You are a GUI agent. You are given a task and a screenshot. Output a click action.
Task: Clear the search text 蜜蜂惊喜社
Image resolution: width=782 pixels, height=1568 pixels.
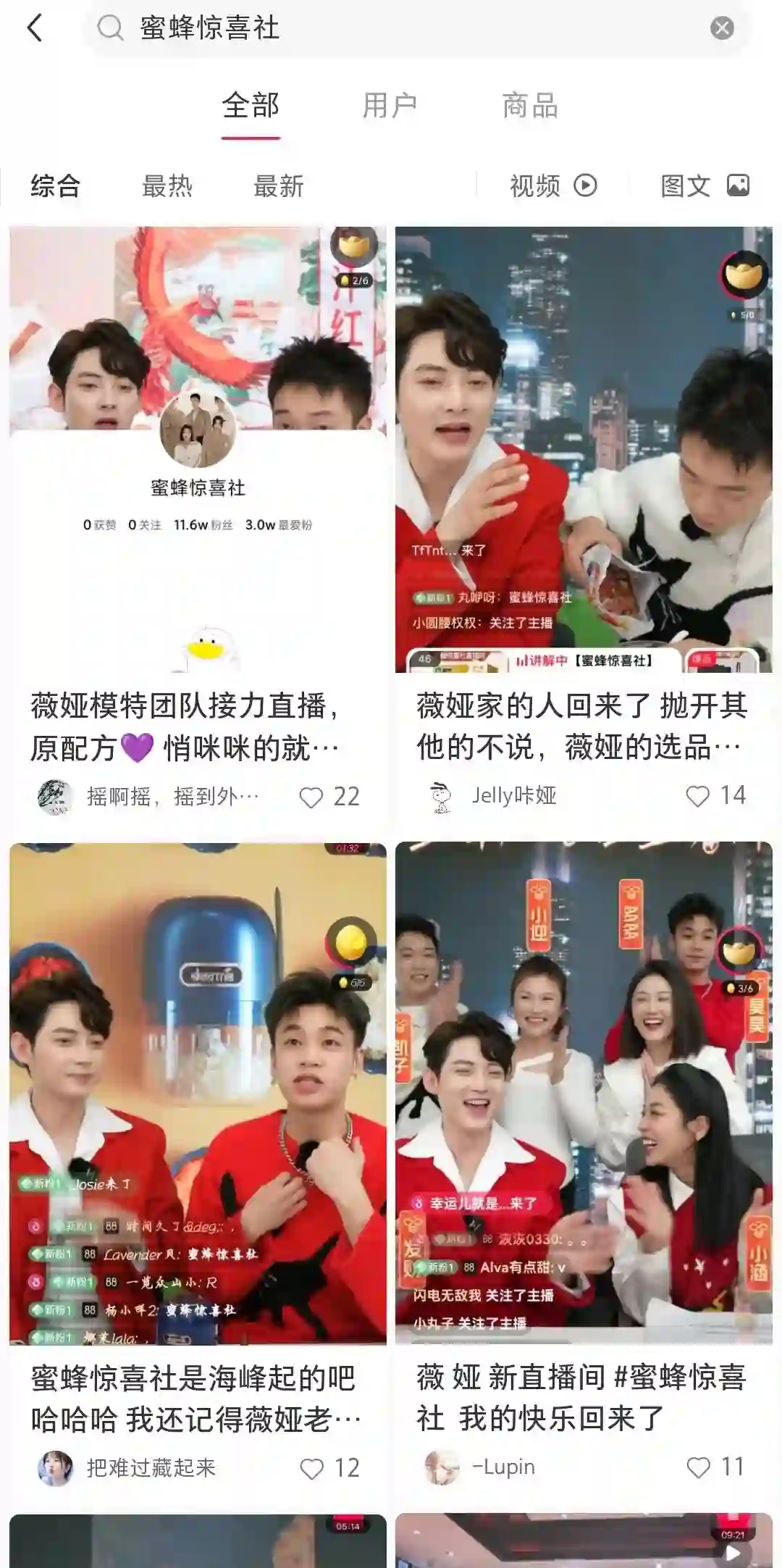coord(721,28)
